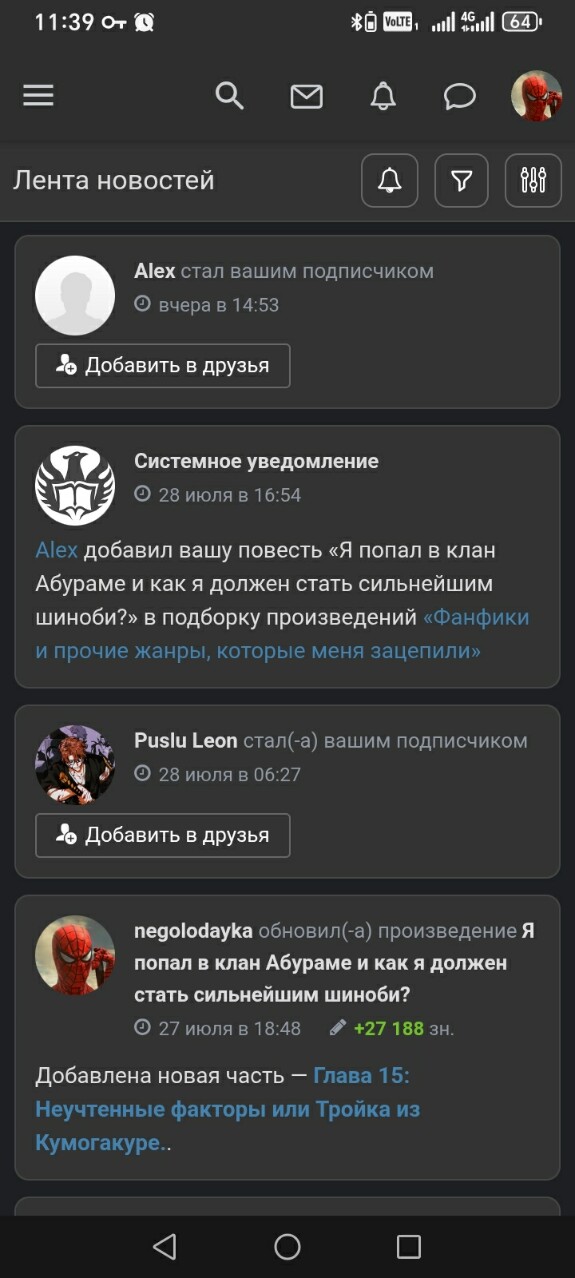Add Puslu Leon to friends
The width and height of the screenshot is (575, 1278).
[163, 835]
